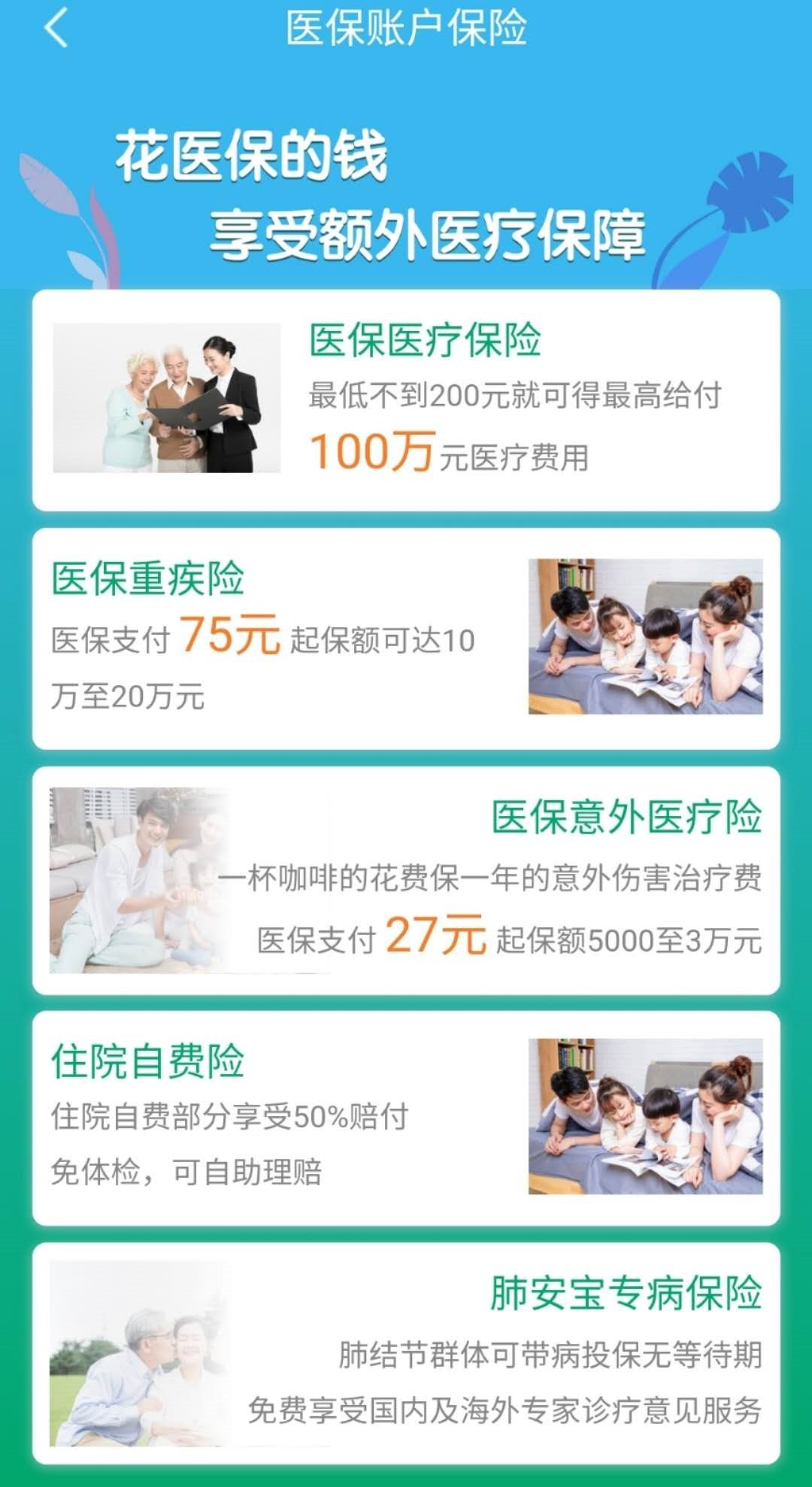The height and width of the screenshot is (1487, 812).
Task: Open the 医保医疗保险 card
Action: 406,399
